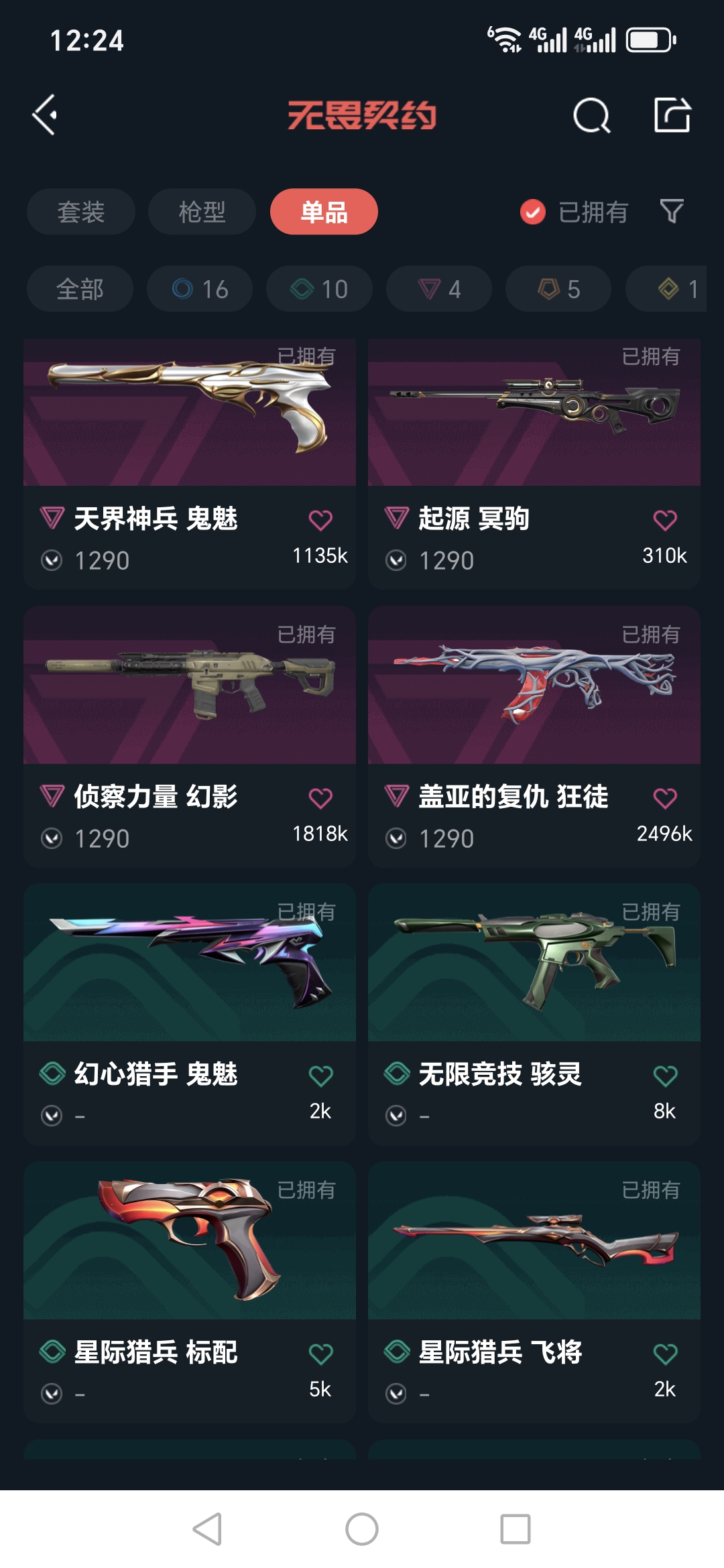Open the search function
The height and width of the screenshot is (1568, 724).
pyautogui.click(x=591, y=115)
